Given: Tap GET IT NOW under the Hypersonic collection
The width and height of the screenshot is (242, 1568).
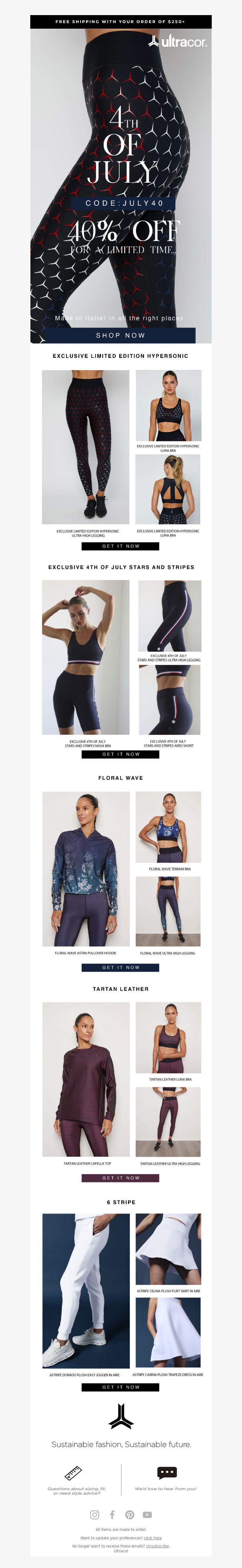Looking at the screenshot, I should (120, 546).
